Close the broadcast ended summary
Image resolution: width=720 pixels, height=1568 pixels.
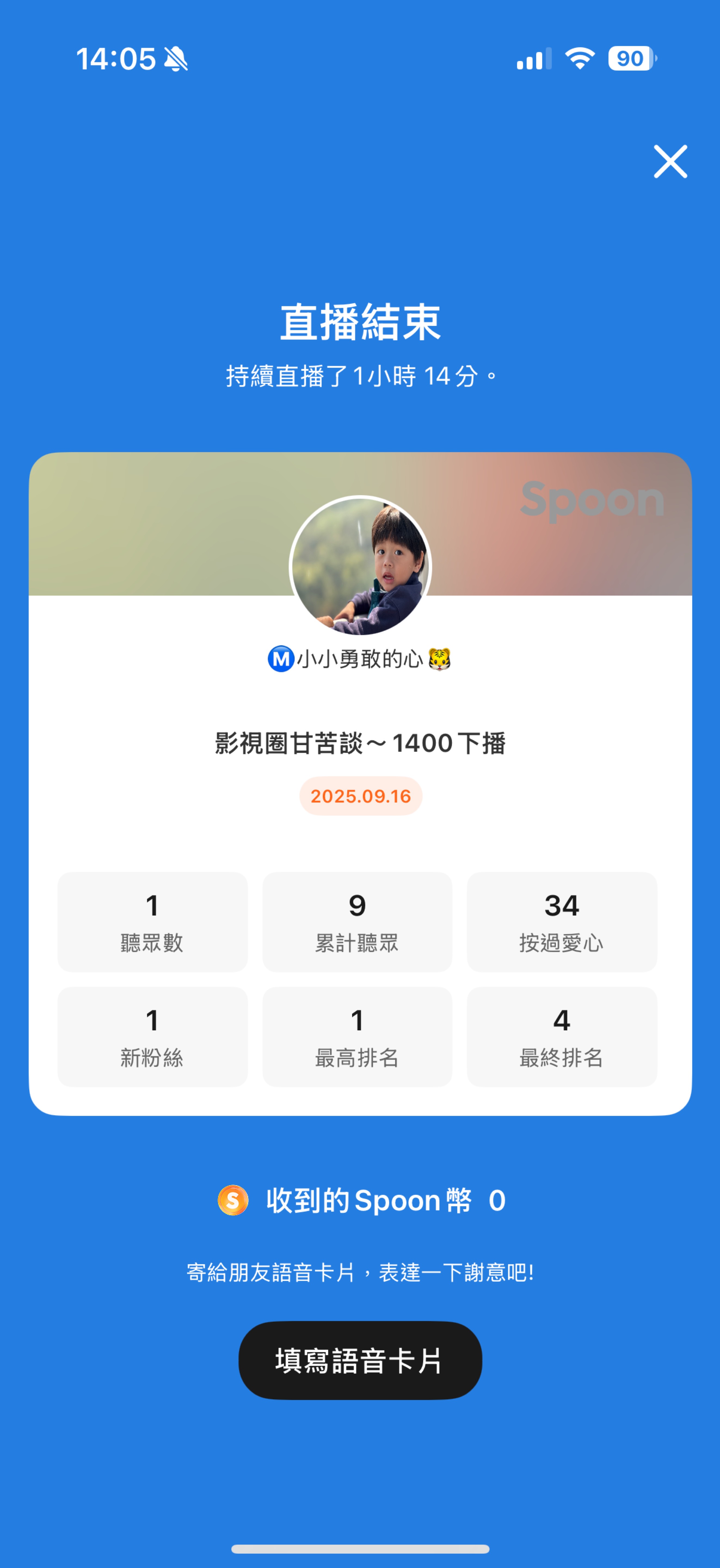670,161
